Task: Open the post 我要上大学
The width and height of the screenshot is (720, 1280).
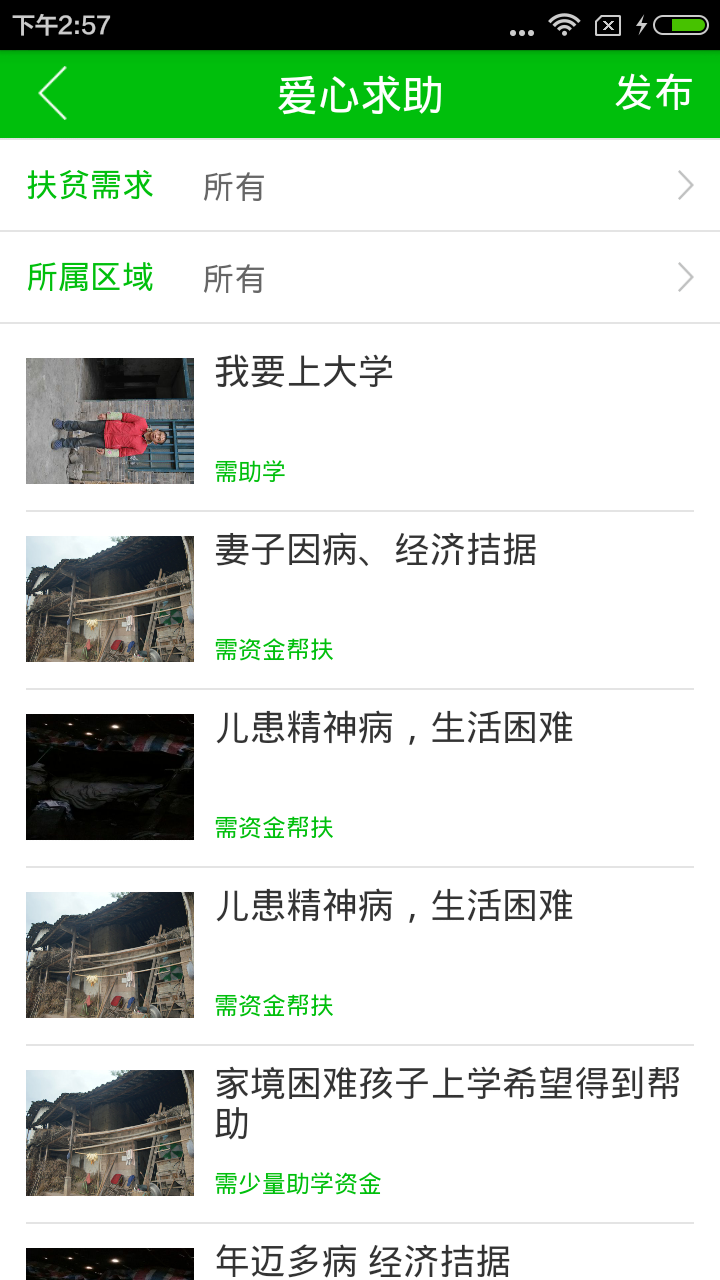Action: (x=360, y=420)
